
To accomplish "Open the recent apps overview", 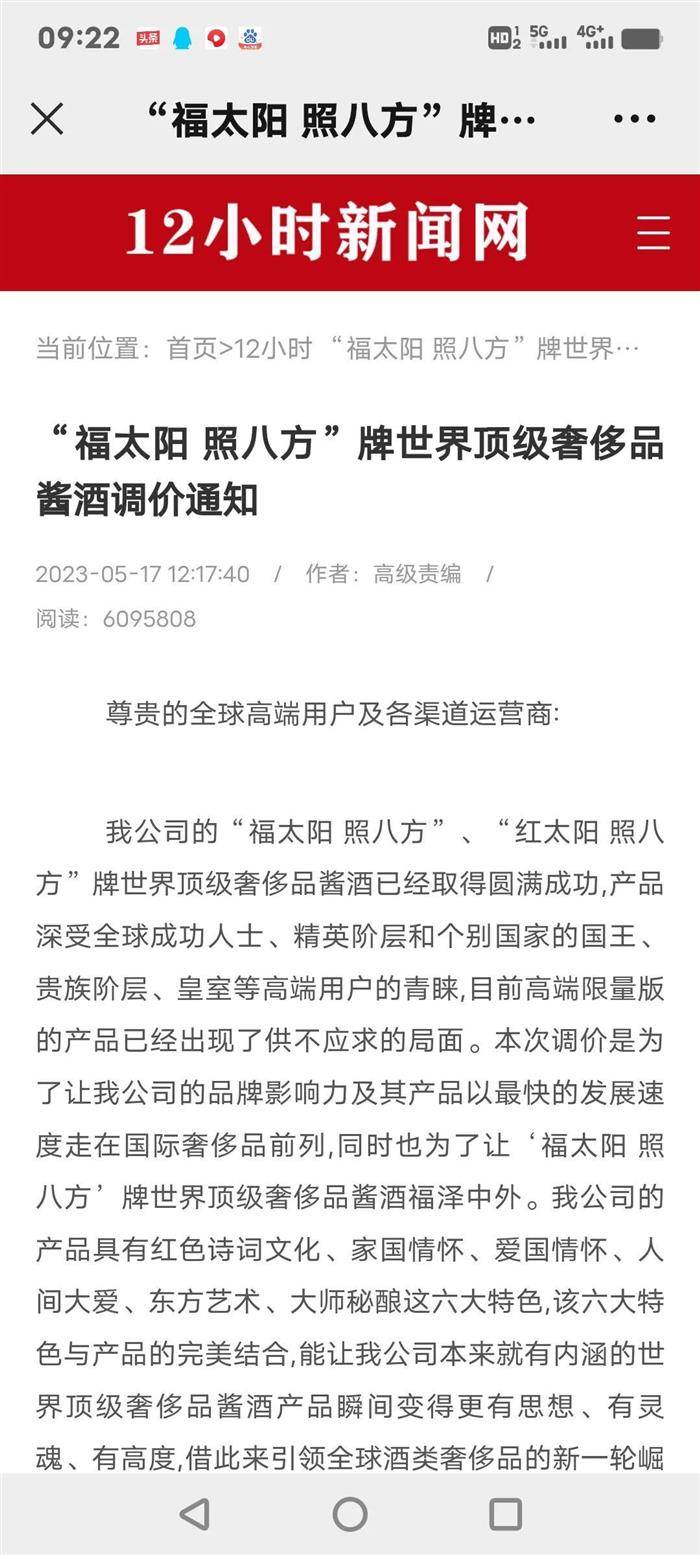I will point(505,1514).
